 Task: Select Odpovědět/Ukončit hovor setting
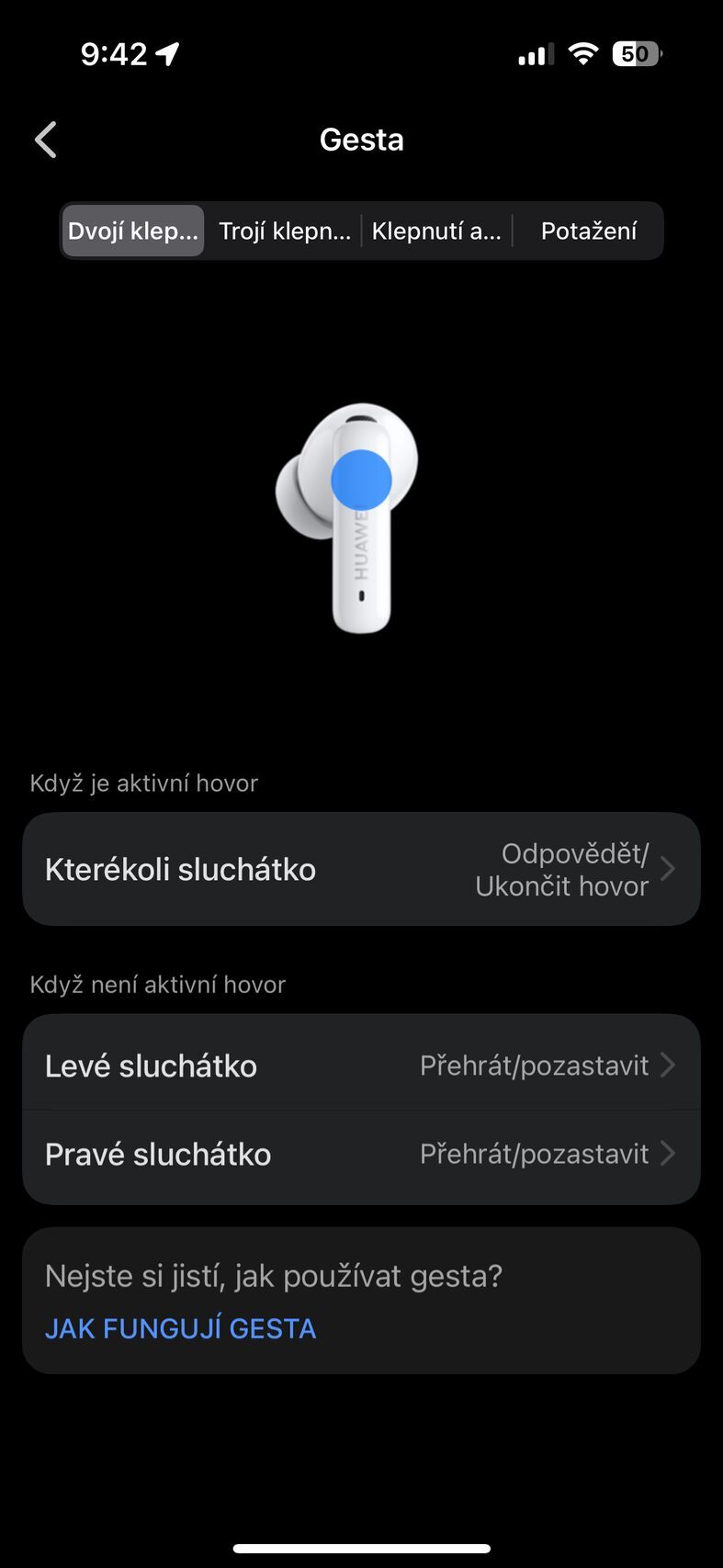(x=562, y=869)
